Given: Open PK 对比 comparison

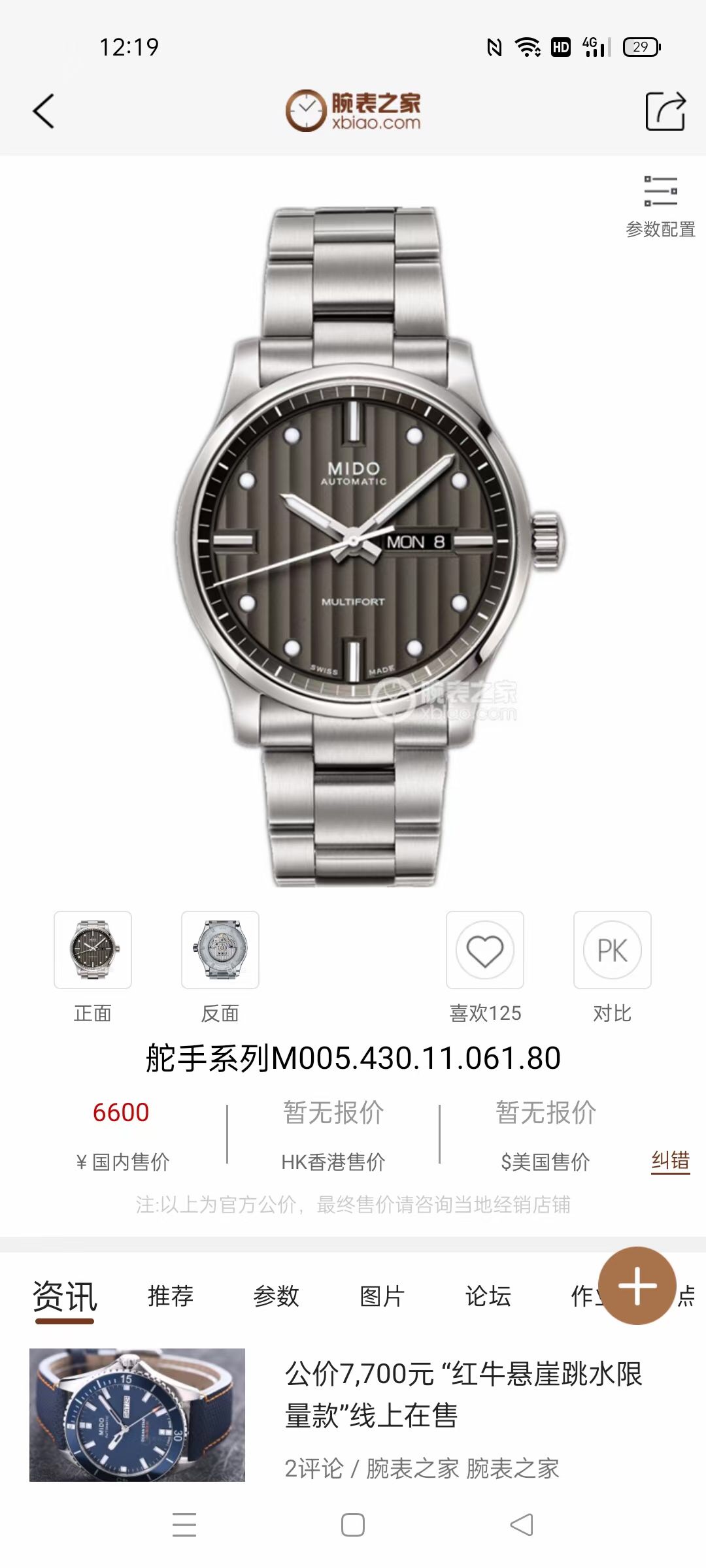Looking at the screenshot, I should pos(613,950).
